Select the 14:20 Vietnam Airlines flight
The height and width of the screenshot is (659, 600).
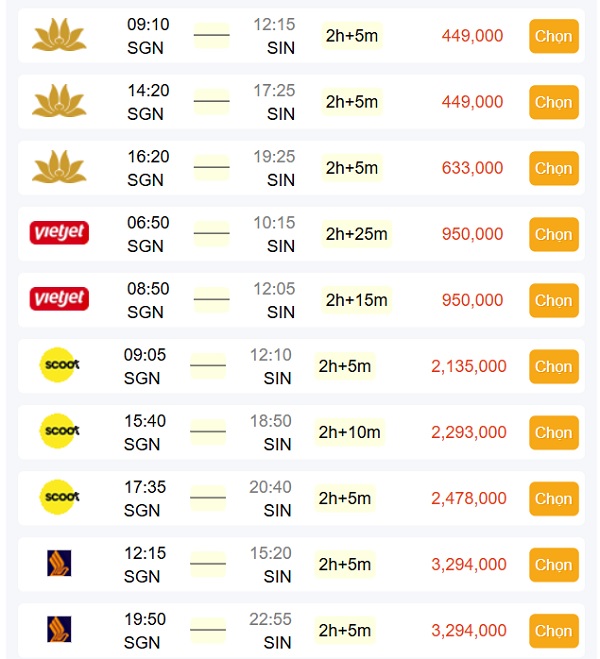coord(553,102)
